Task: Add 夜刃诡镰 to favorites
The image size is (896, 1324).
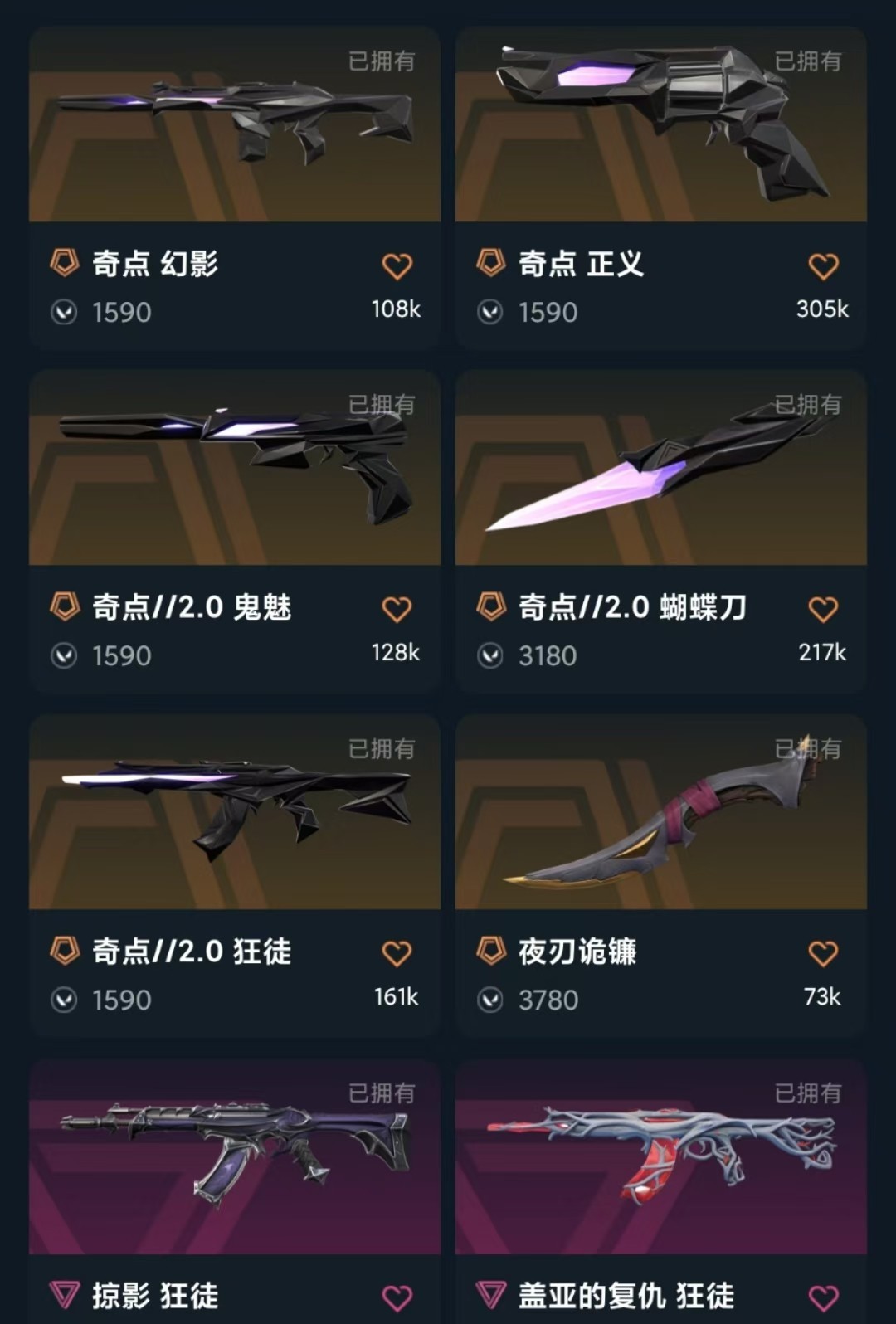Action: point(823,953)
